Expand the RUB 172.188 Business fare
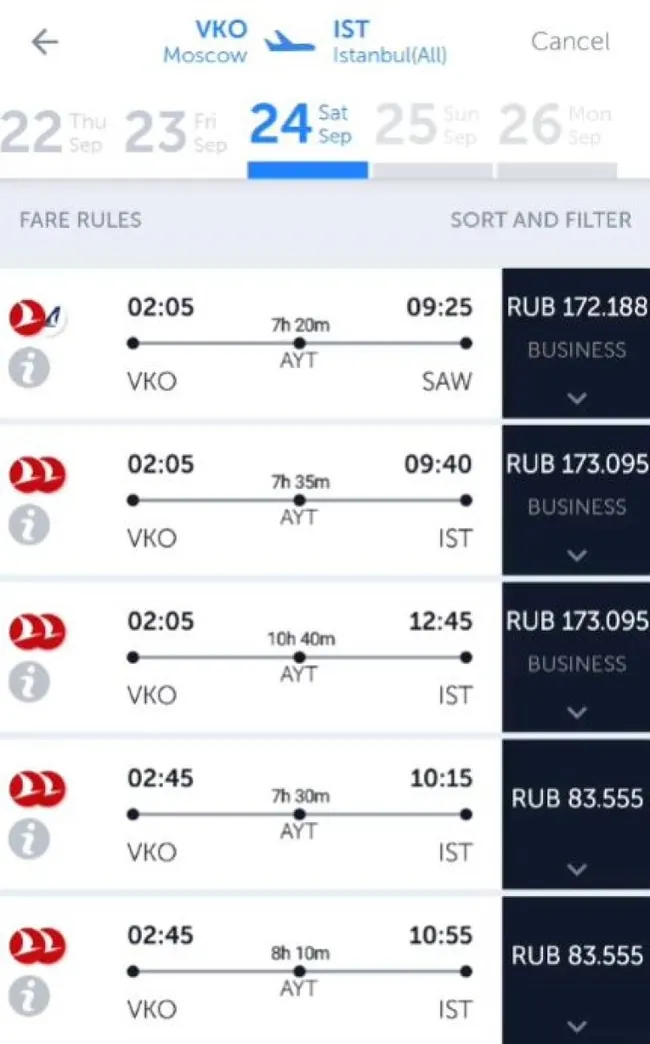This screenshot has height=1044, width=650. 576,343
